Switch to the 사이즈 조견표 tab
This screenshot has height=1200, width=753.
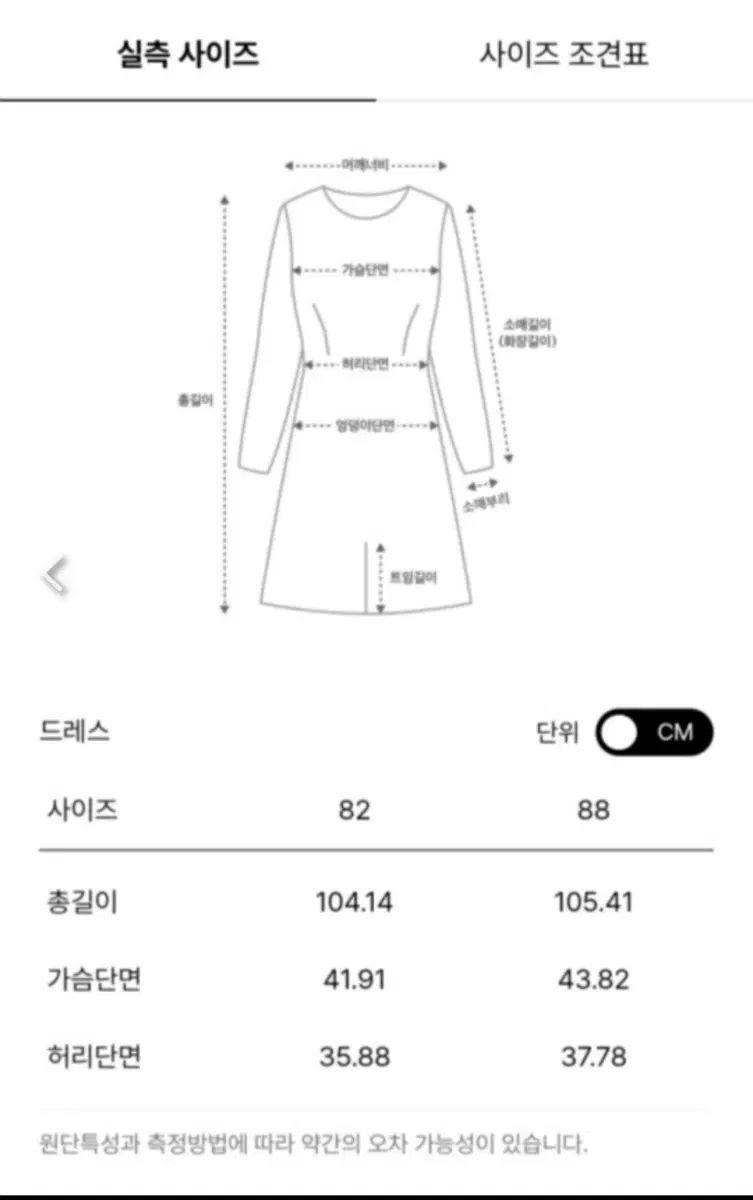click(564, 53)
